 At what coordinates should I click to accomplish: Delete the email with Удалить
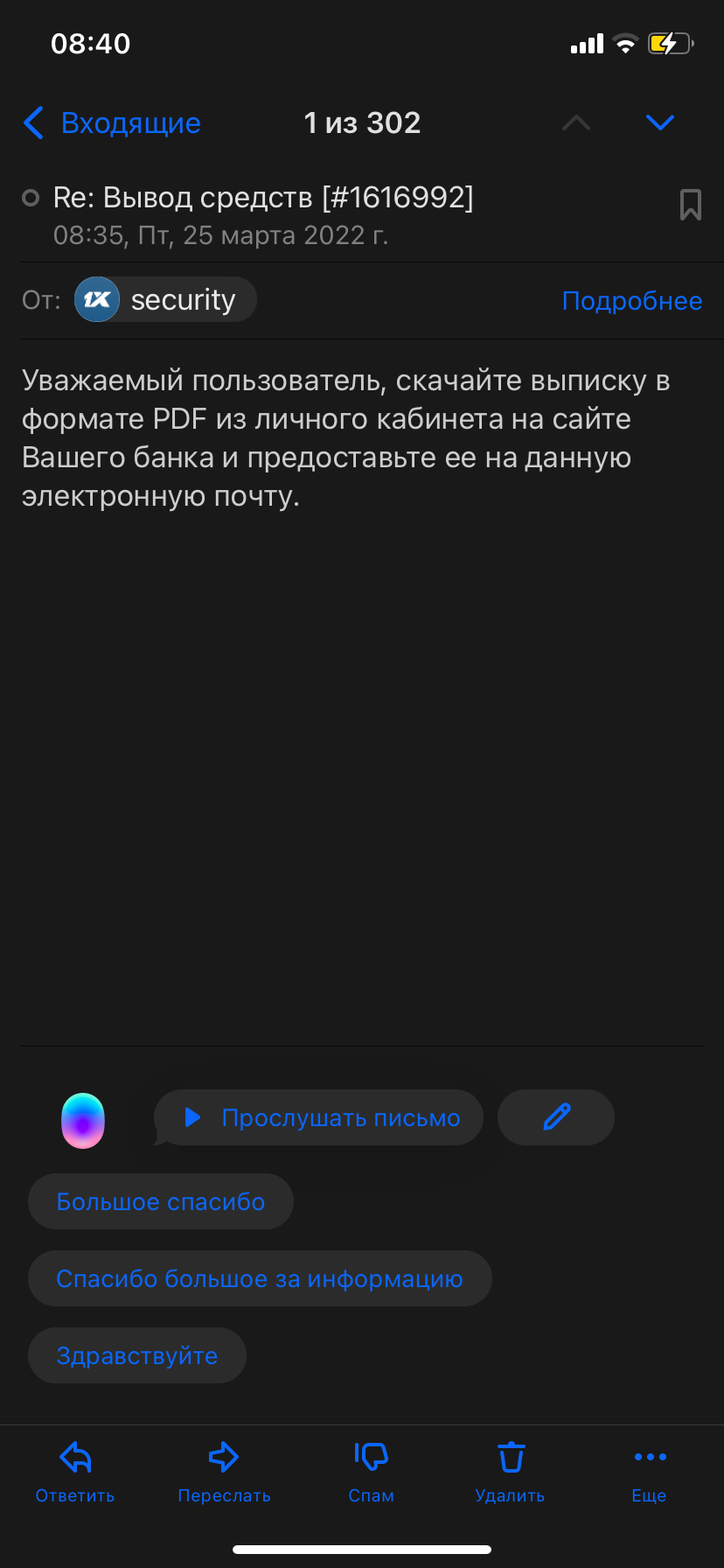coord(510,1472)
